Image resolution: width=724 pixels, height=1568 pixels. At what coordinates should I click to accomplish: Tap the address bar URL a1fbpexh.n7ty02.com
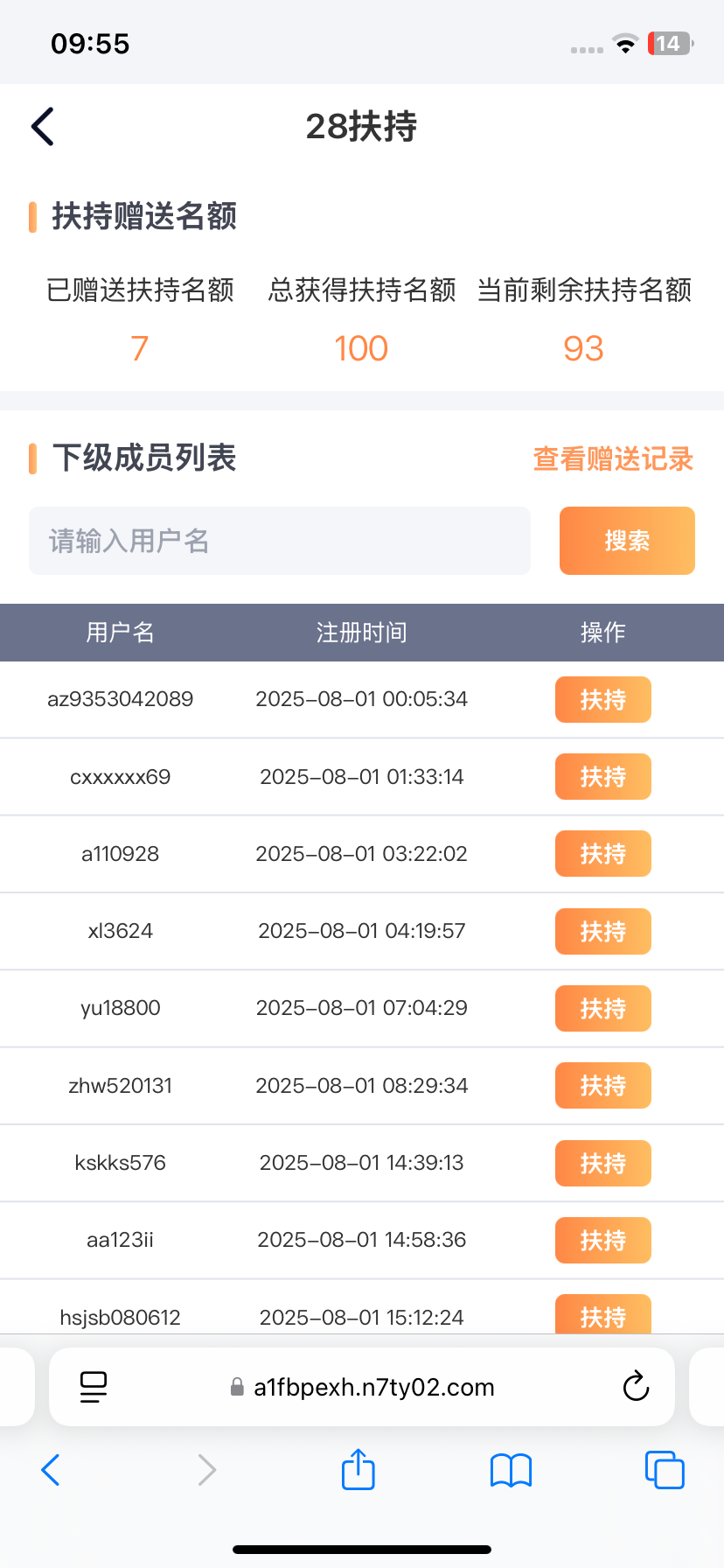(x=373, y=1387)
